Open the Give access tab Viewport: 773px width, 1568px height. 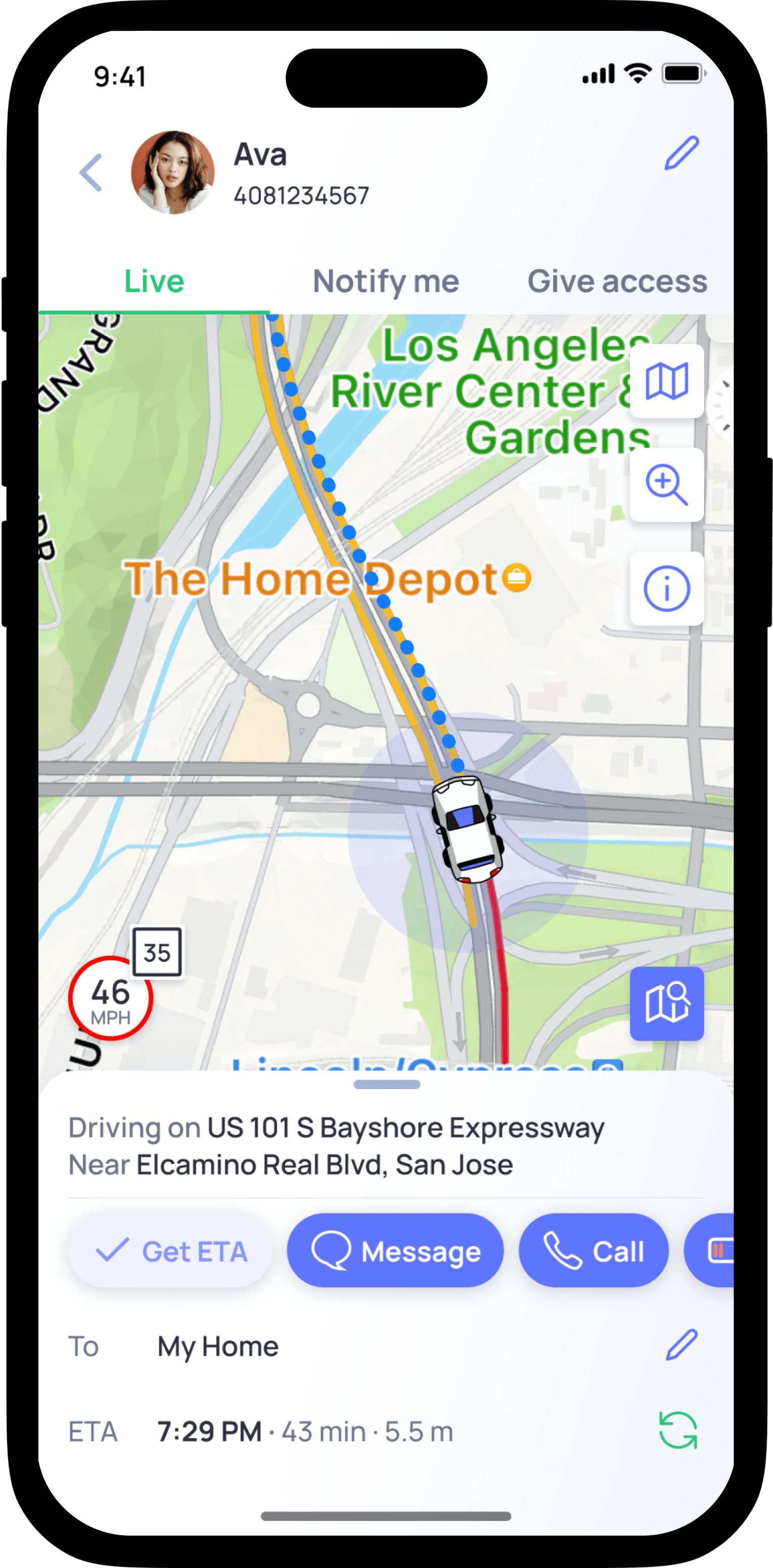(617, 282)
